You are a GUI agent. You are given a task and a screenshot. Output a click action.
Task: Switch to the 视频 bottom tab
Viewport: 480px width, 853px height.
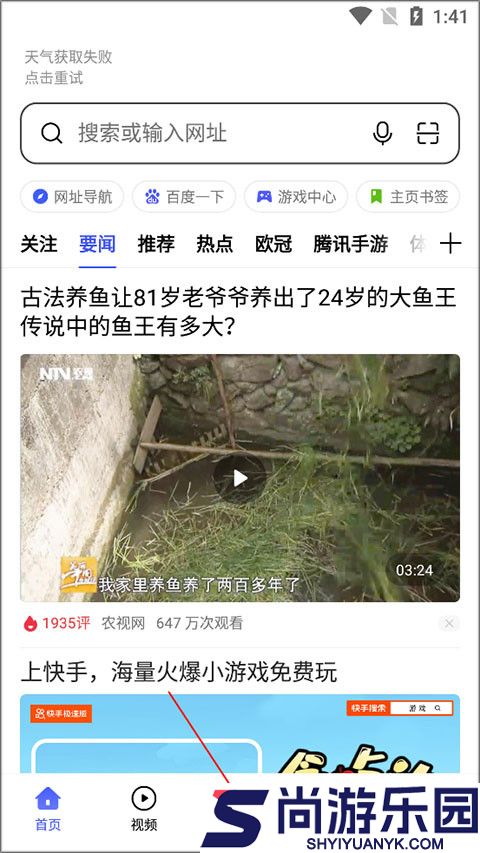(144, 808)
